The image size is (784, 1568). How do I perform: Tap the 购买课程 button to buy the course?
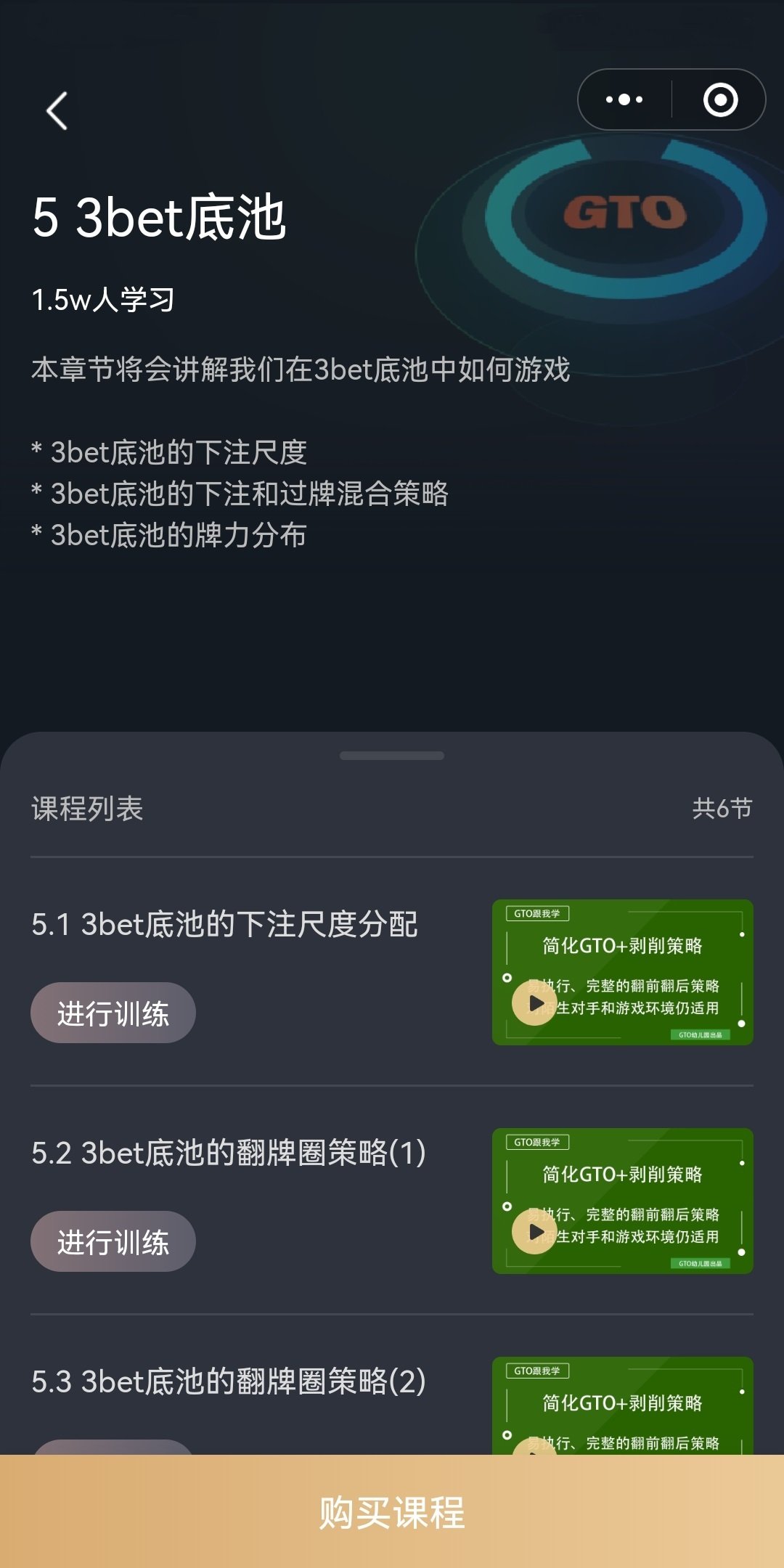coord(392,1511)
